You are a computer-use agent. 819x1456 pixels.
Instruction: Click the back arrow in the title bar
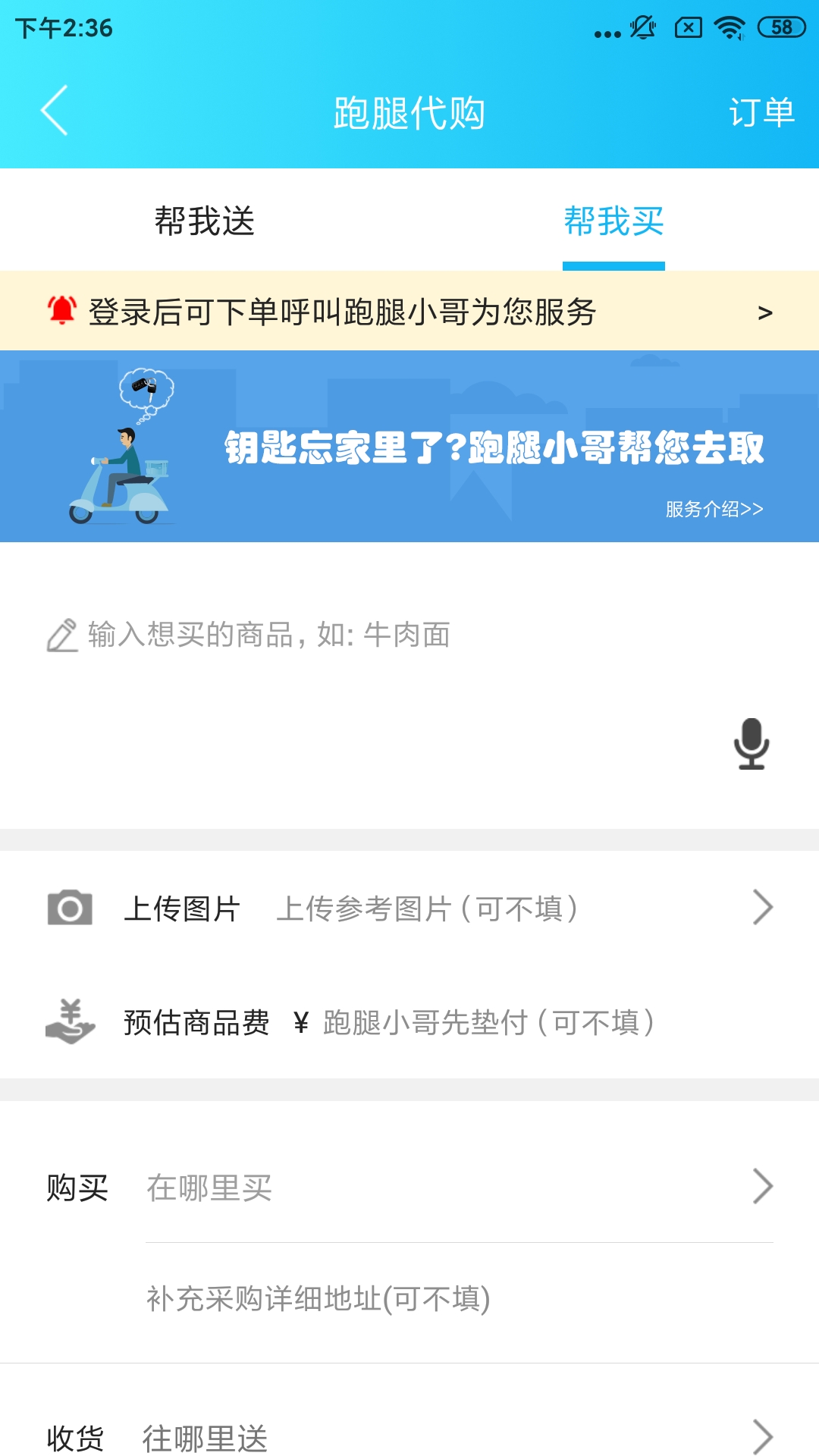click(x=53, y=110)
